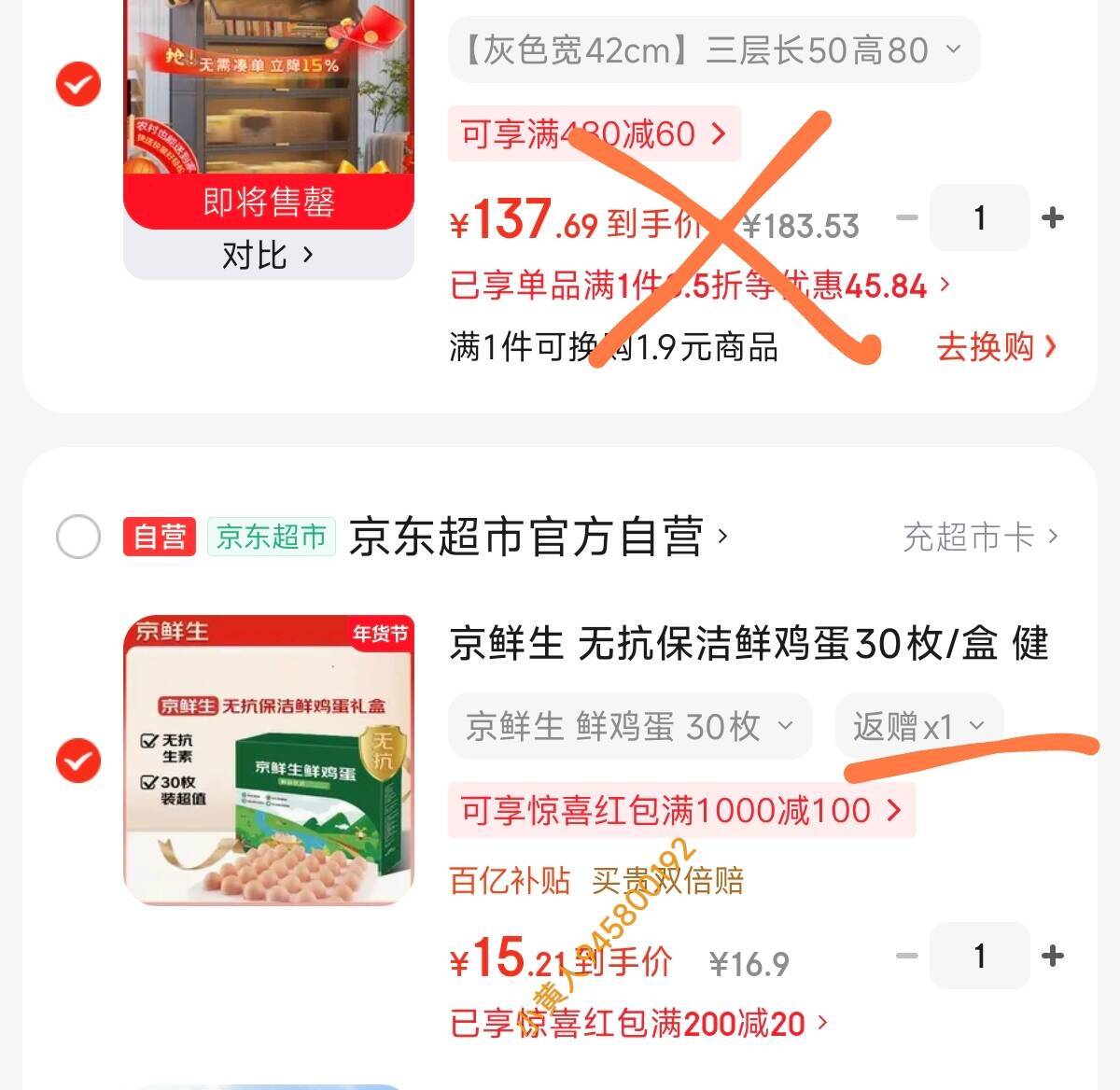1120x1090 pixels.
Task: Increase the shelf quantity priced ¥137.69
Action: tap(1053, 218)
